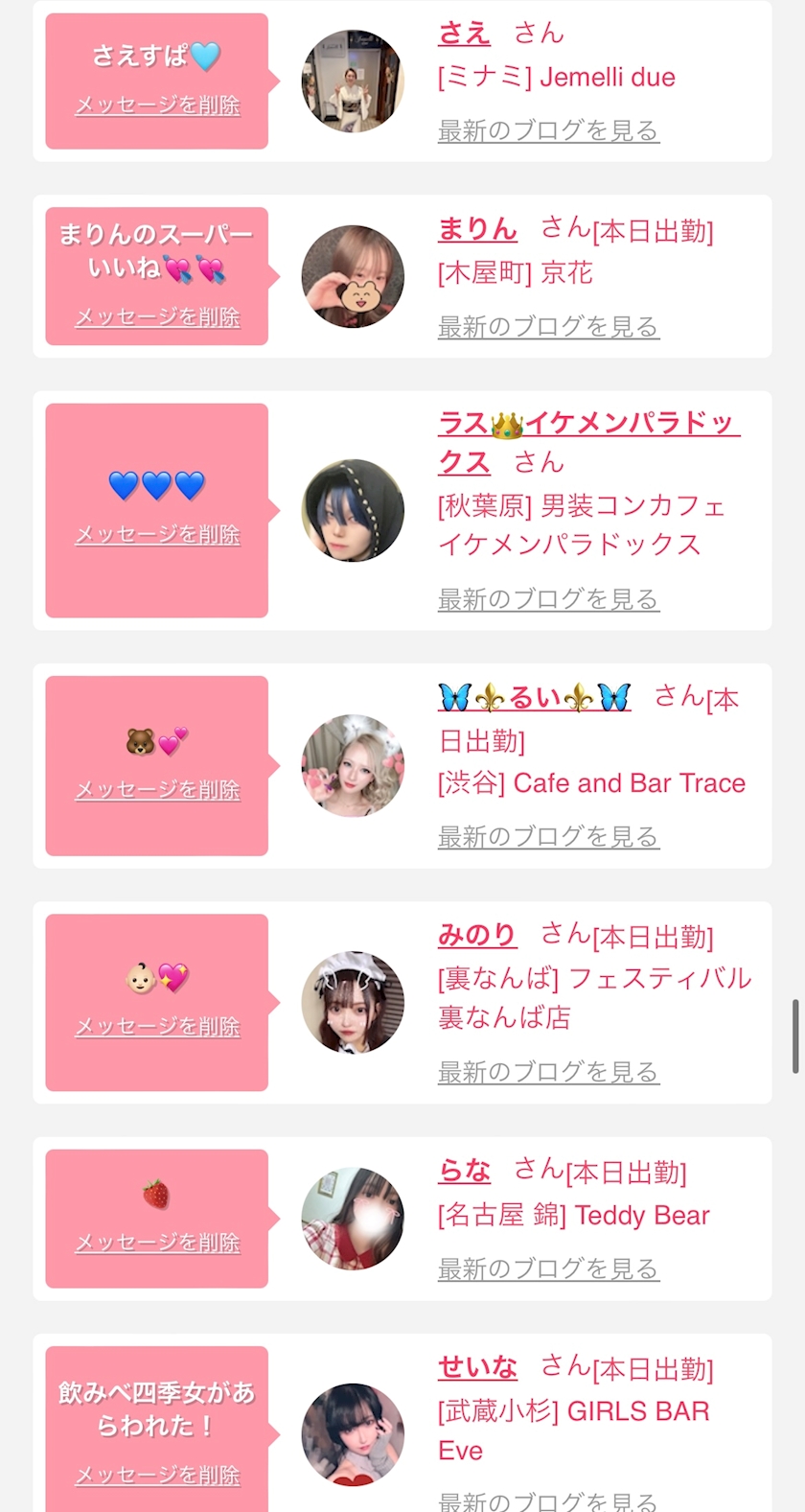Delete the さえすぱ message
805x1512 pixels.
click(157, 105)
